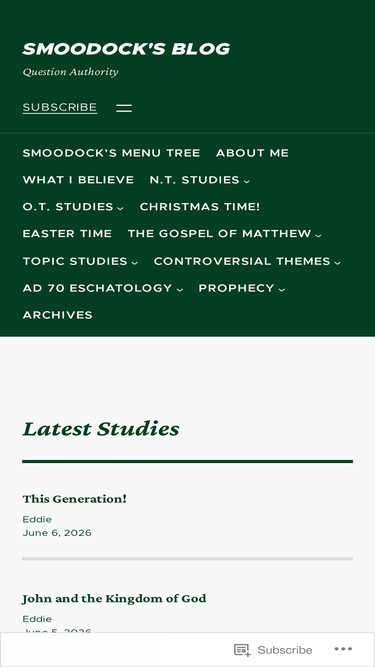Open the three-dot more options
The height and width of the screenshot is (667, 375).
point(343,649)
